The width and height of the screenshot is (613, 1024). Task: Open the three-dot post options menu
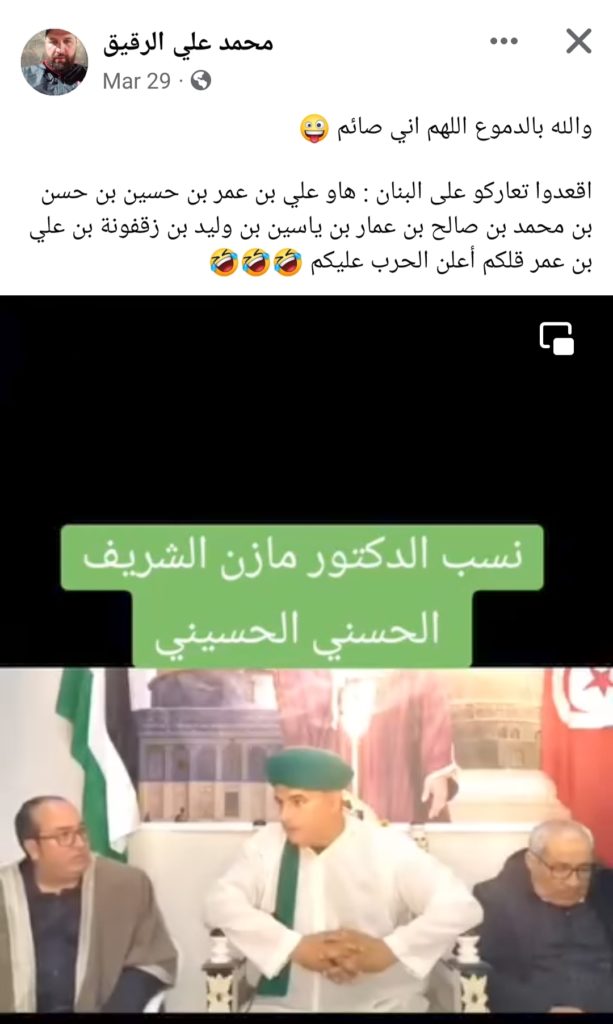click(x=503, y=42)
